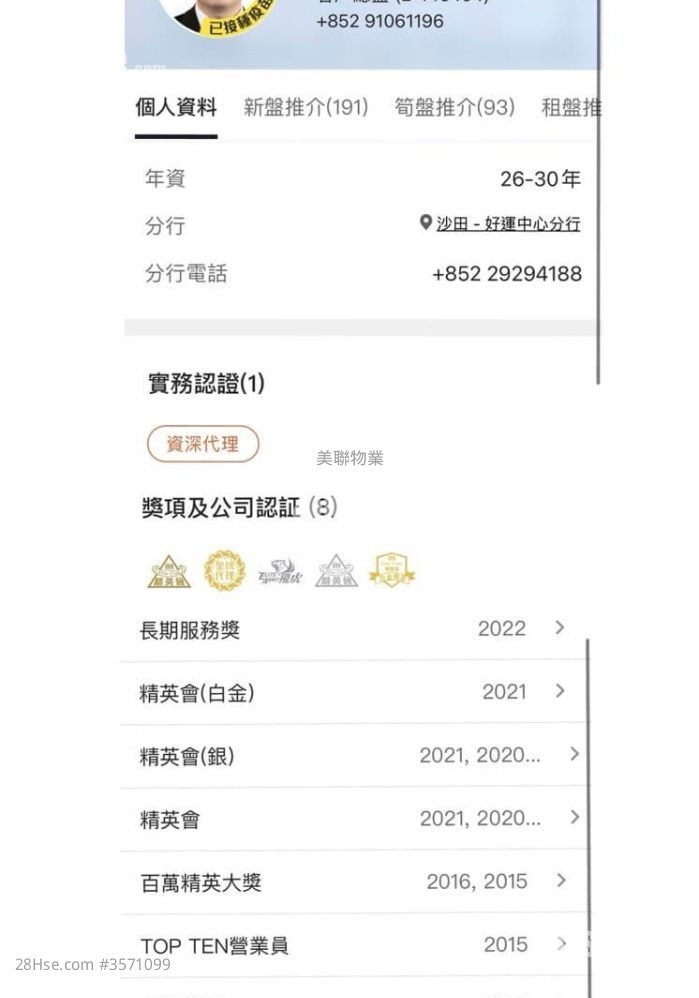The width and height of the screenshot is (699, 998).
Task: Open the 百萬精英大獎 2016, 2015 row
Action: (352, 882)
